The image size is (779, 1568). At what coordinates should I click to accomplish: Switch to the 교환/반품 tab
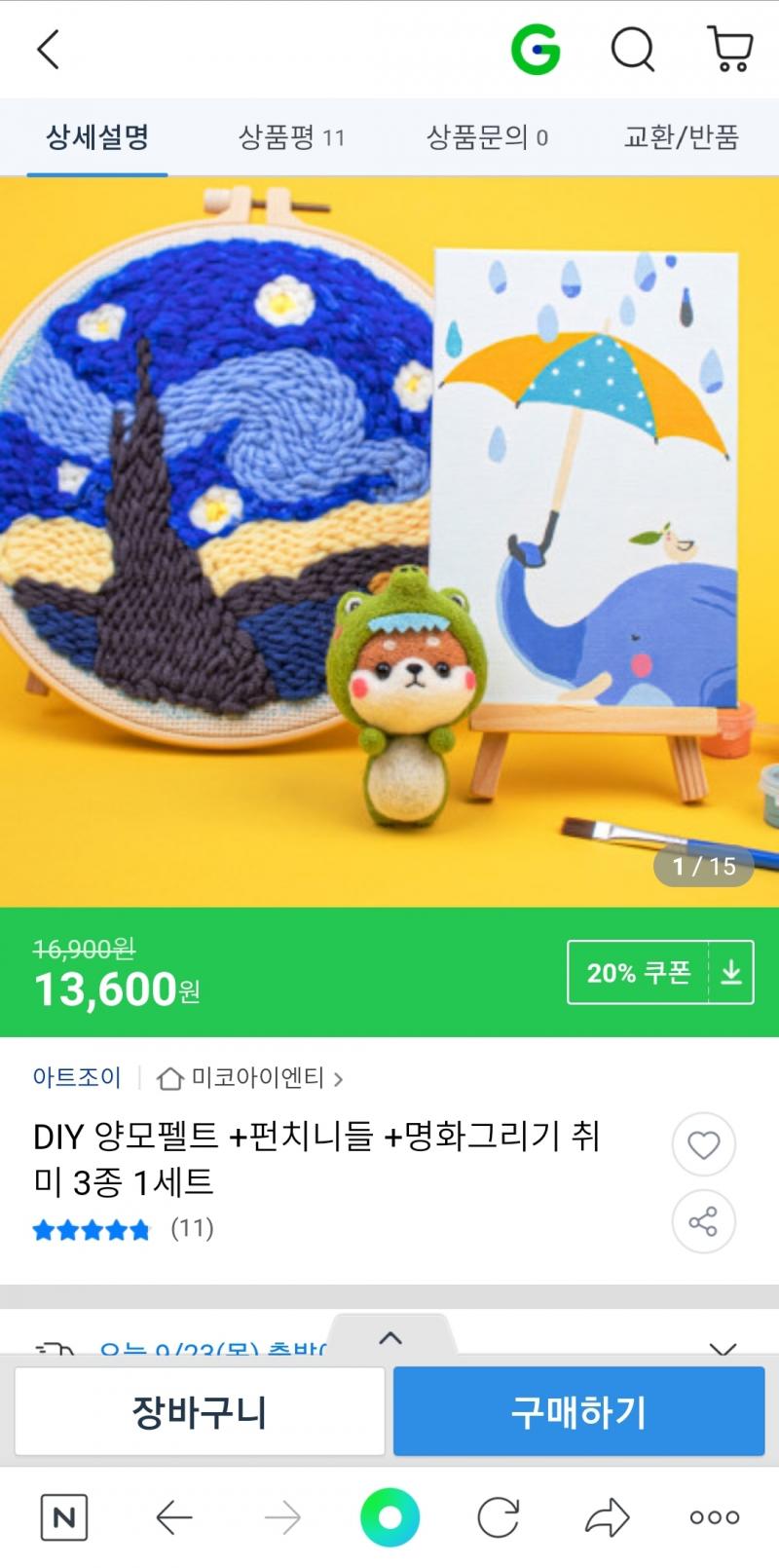682,137
